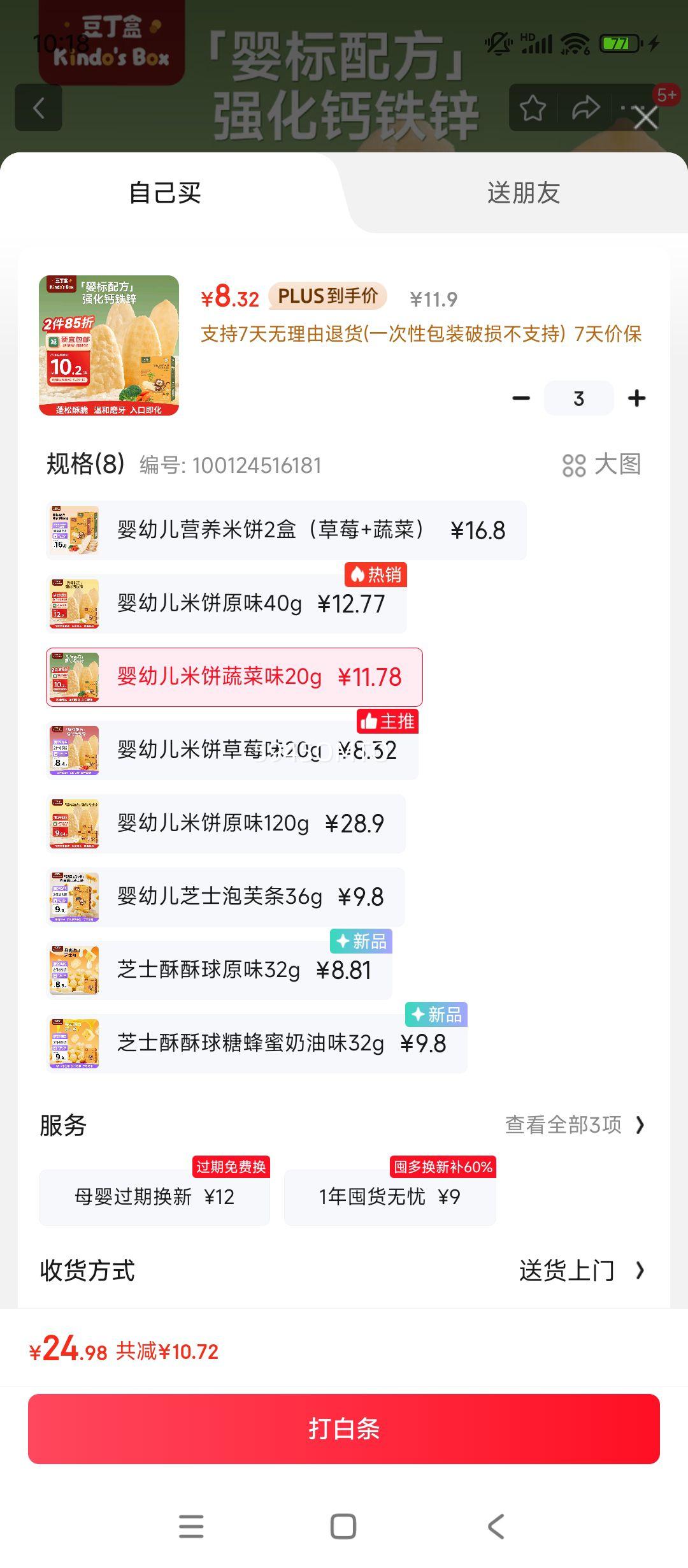This screenshot has width=688, height=1568.
Task: Decrease quantity with the minus button
Action: coord(521,398)
